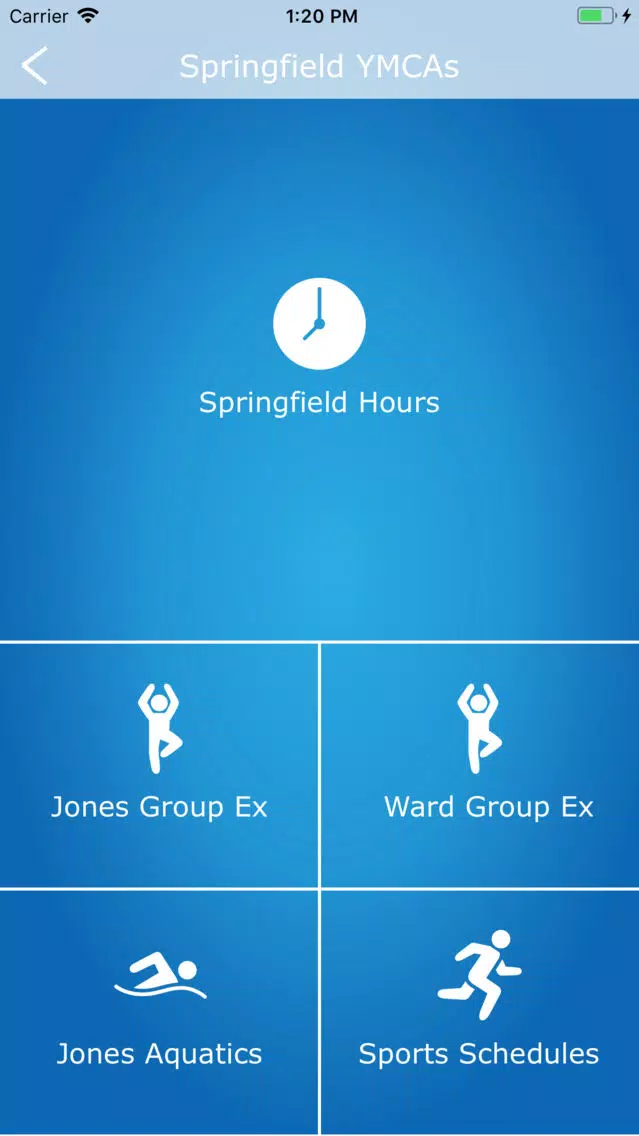View Jones Aquatics
The image size is (639, 1136).
tap(159, 1012)
